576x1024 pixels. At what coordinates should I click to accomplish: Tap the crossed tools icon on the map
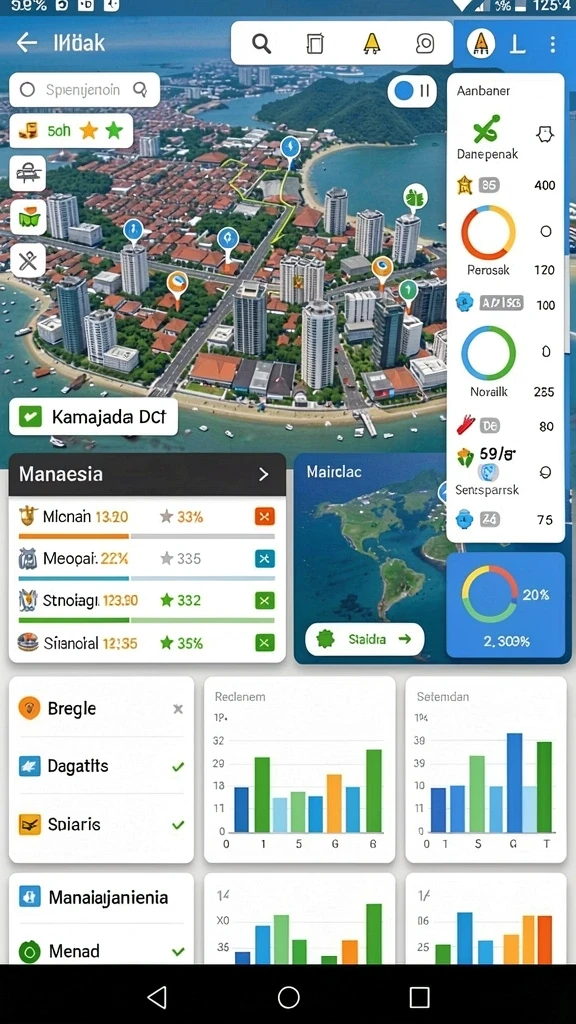pos(27,261)
